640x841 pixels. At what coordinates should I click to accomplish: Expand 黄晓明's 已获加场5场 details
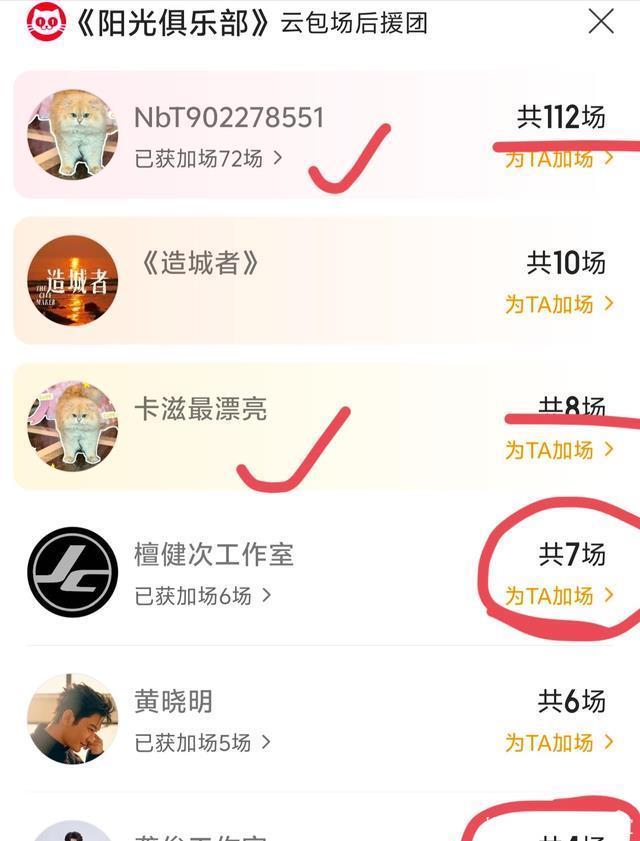203,742
